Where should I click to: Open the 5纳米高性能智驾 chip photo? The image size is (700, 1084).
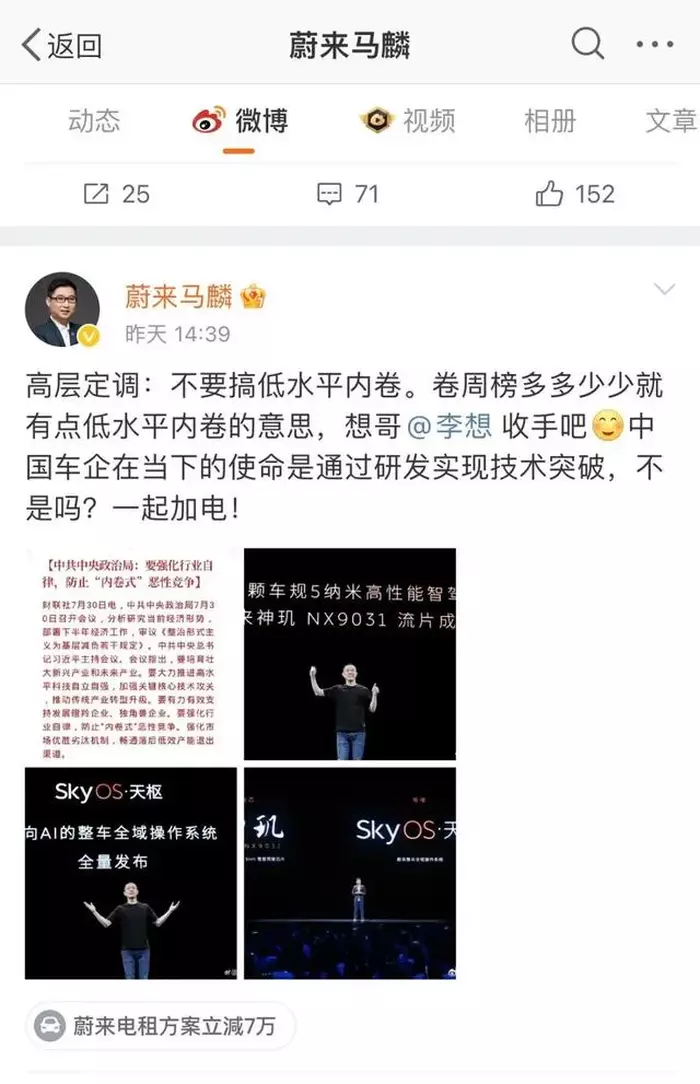350,653
